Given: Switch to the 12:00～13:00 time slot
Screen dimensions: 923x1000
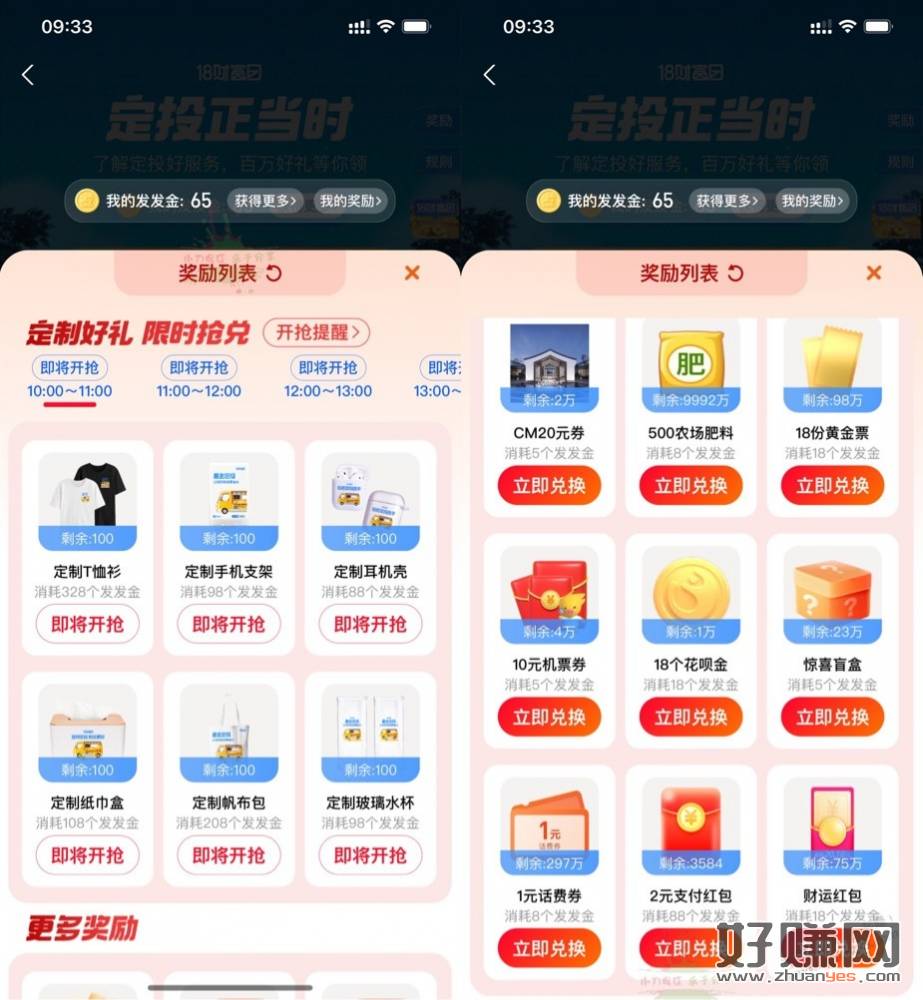Looking at the screenshot, I should [x=328, y=380].
